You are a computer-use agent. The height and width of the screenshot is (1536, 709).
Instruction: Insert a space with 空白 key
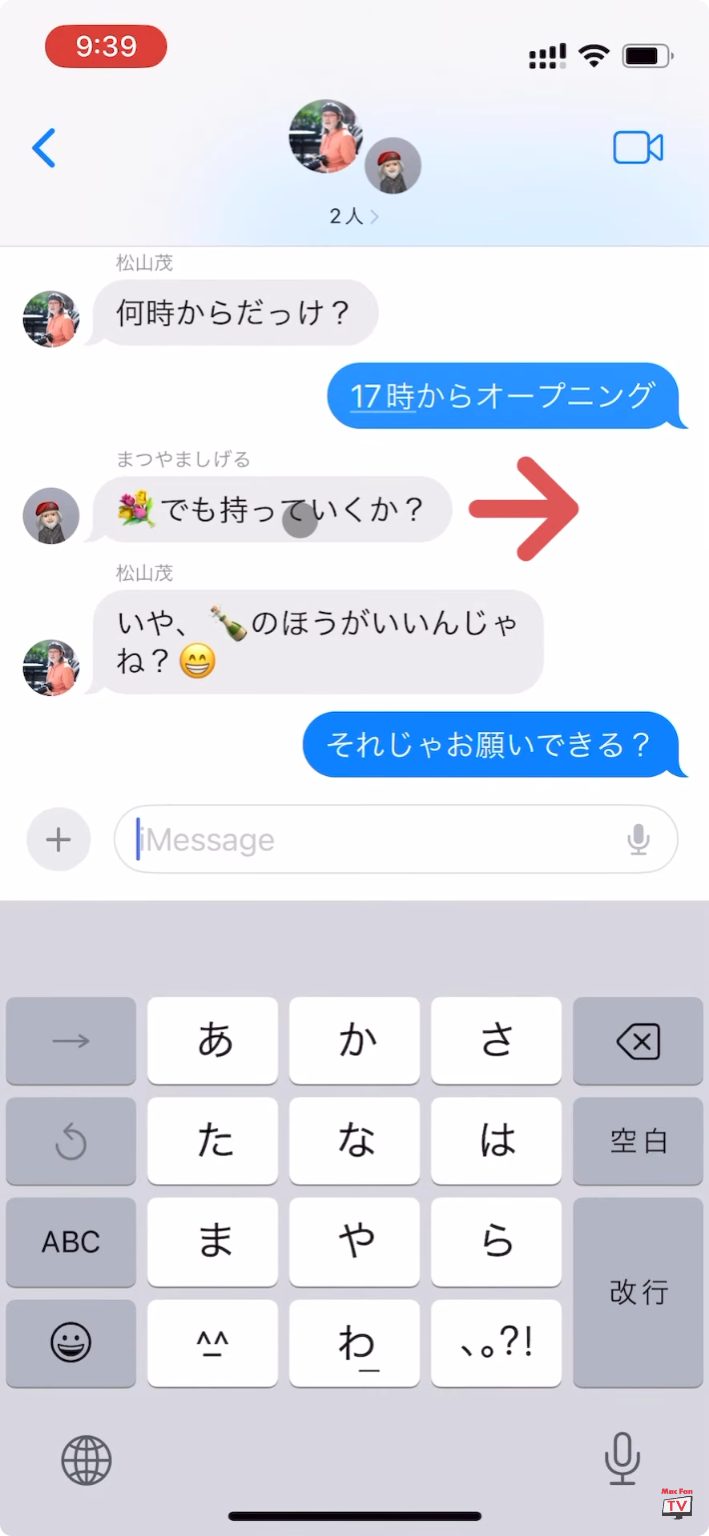(x=637, y=1142)
